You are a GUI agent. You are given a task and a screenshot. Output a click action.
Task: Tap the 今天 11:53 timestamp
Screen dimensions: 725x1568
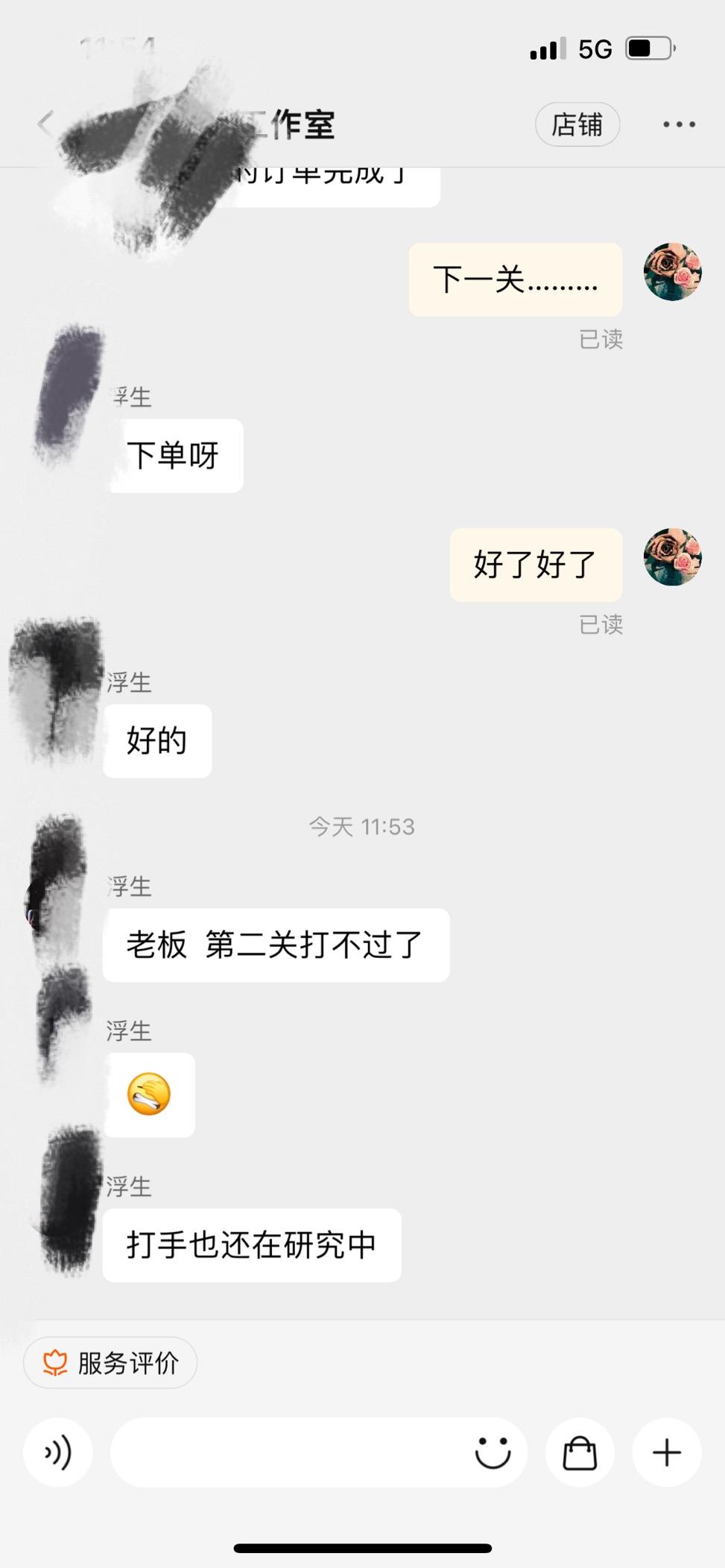[362, 826]
